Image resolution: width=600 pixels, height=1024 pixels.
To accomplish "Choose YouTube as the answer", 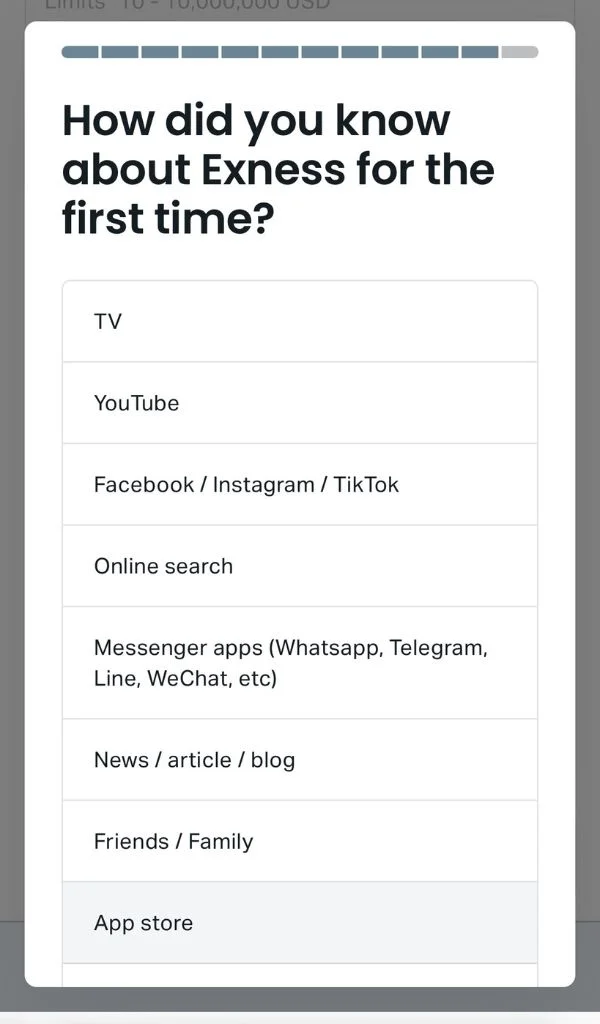I will (x=300, y=403).
